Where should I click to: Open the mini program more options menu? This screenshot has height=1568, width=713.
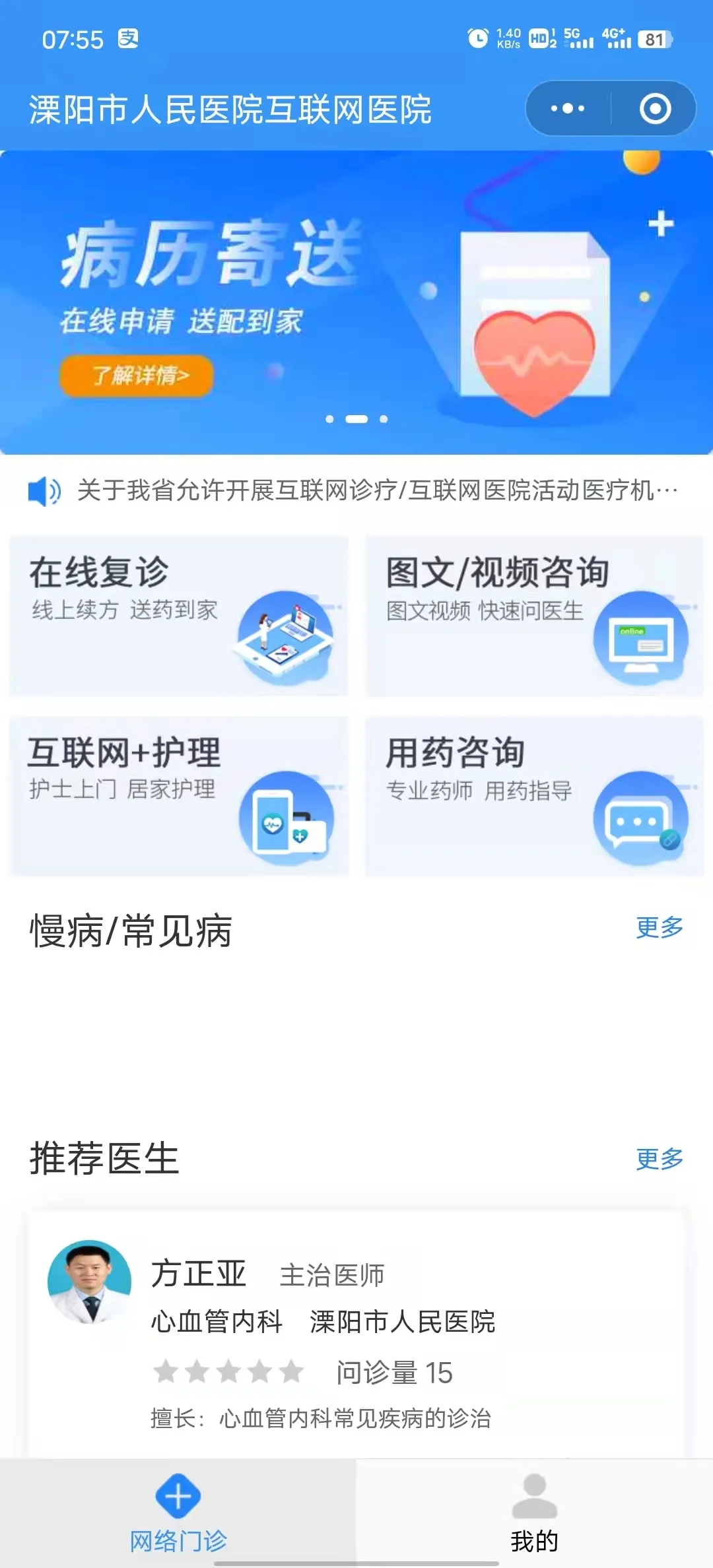(x=568, y=108)
